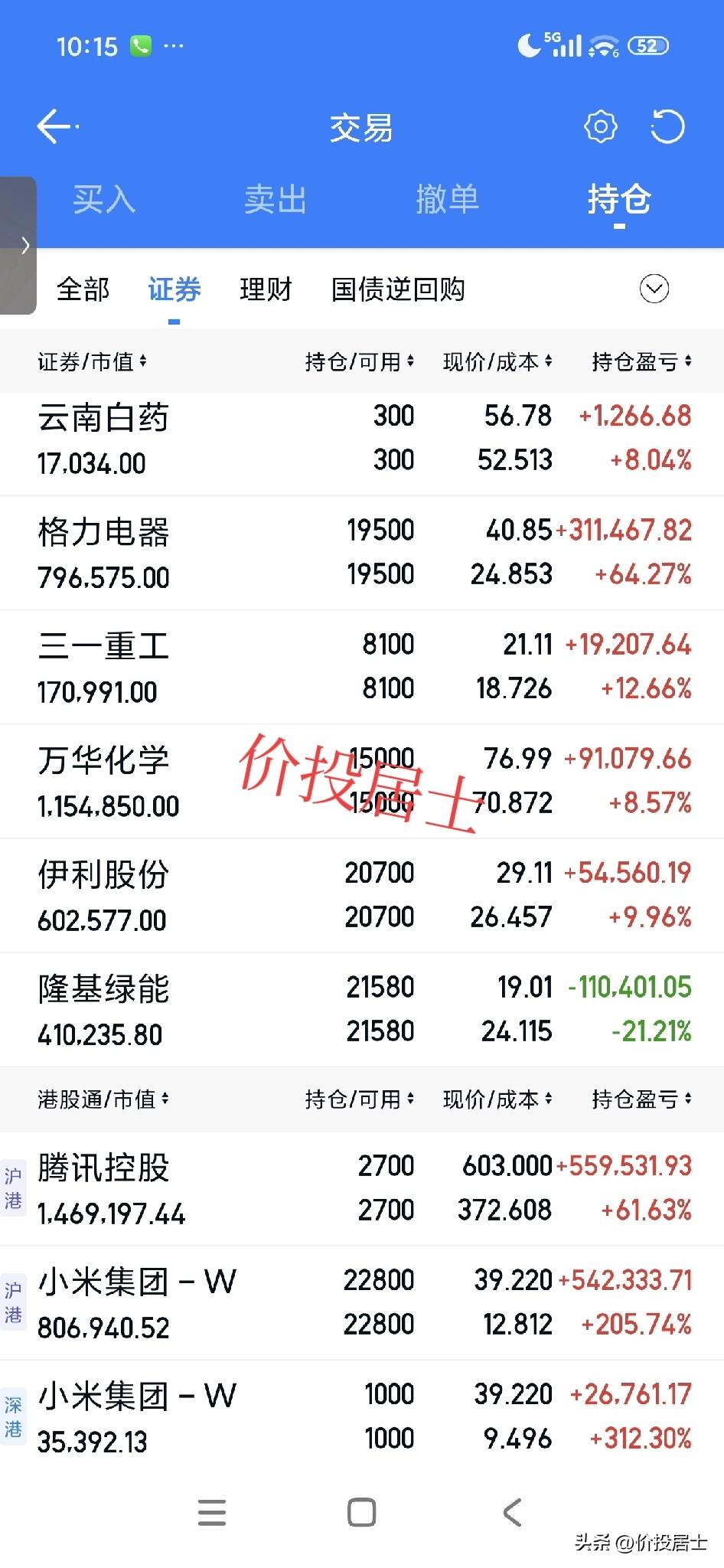Switch to 国债逆回购 tab
Viewport: 724px width, 1568px height.
click(x=397, y=289)
